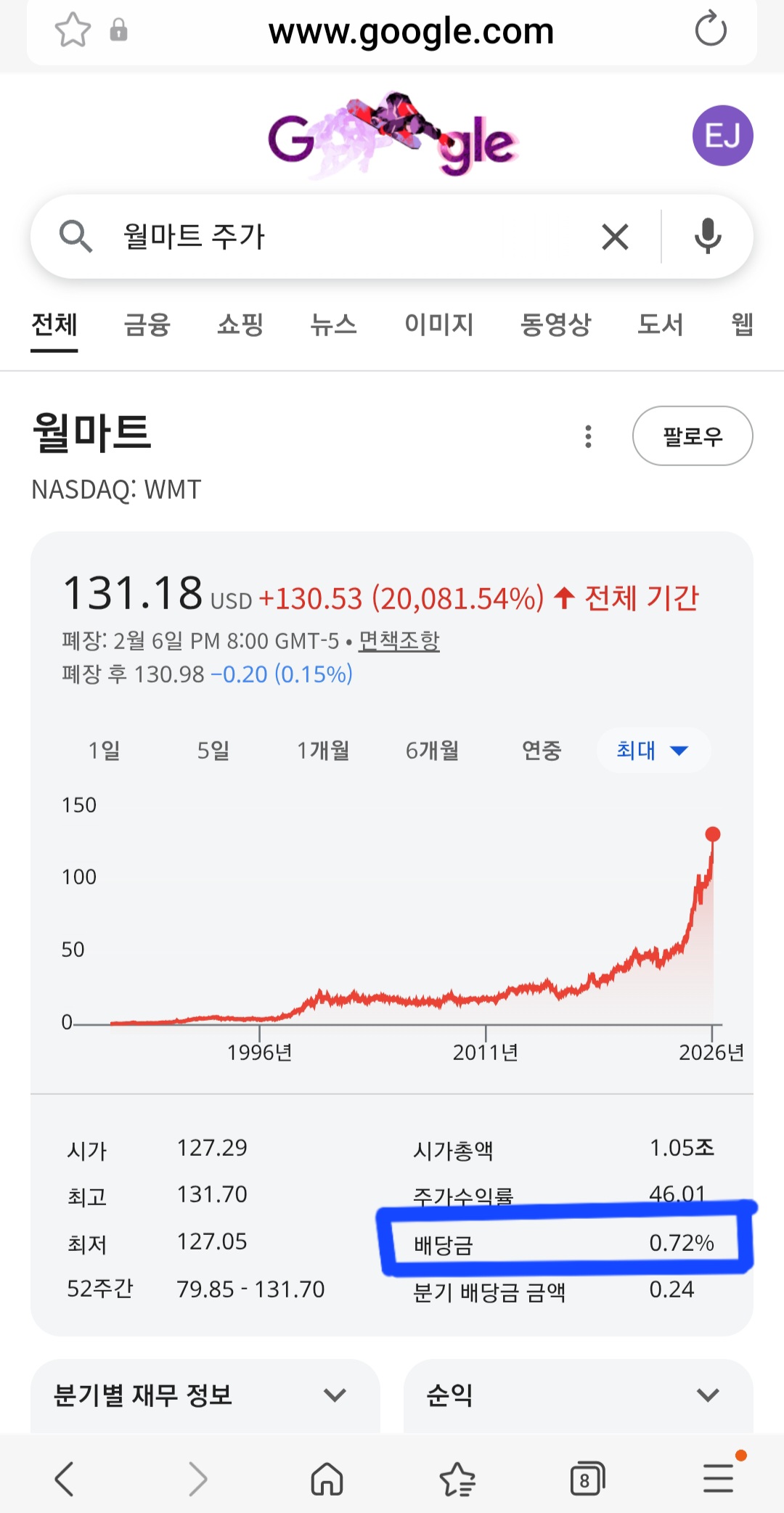Open the more options menu for 월마트

pos(588,436)
